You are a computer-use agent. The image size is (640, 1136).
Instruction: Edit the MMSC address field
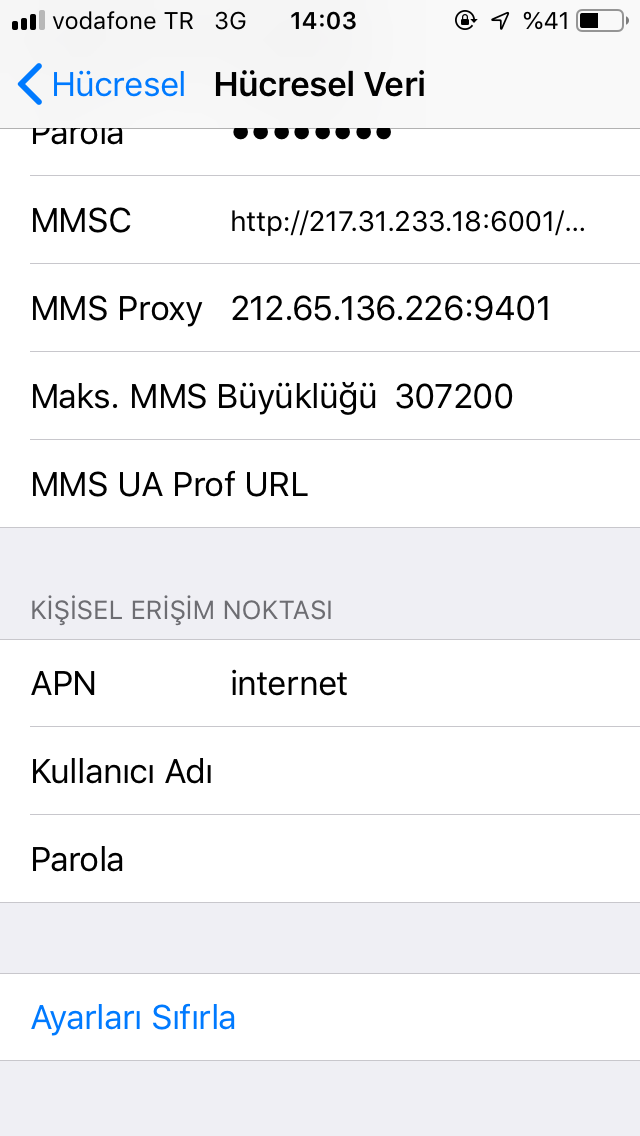pos(407,221)
